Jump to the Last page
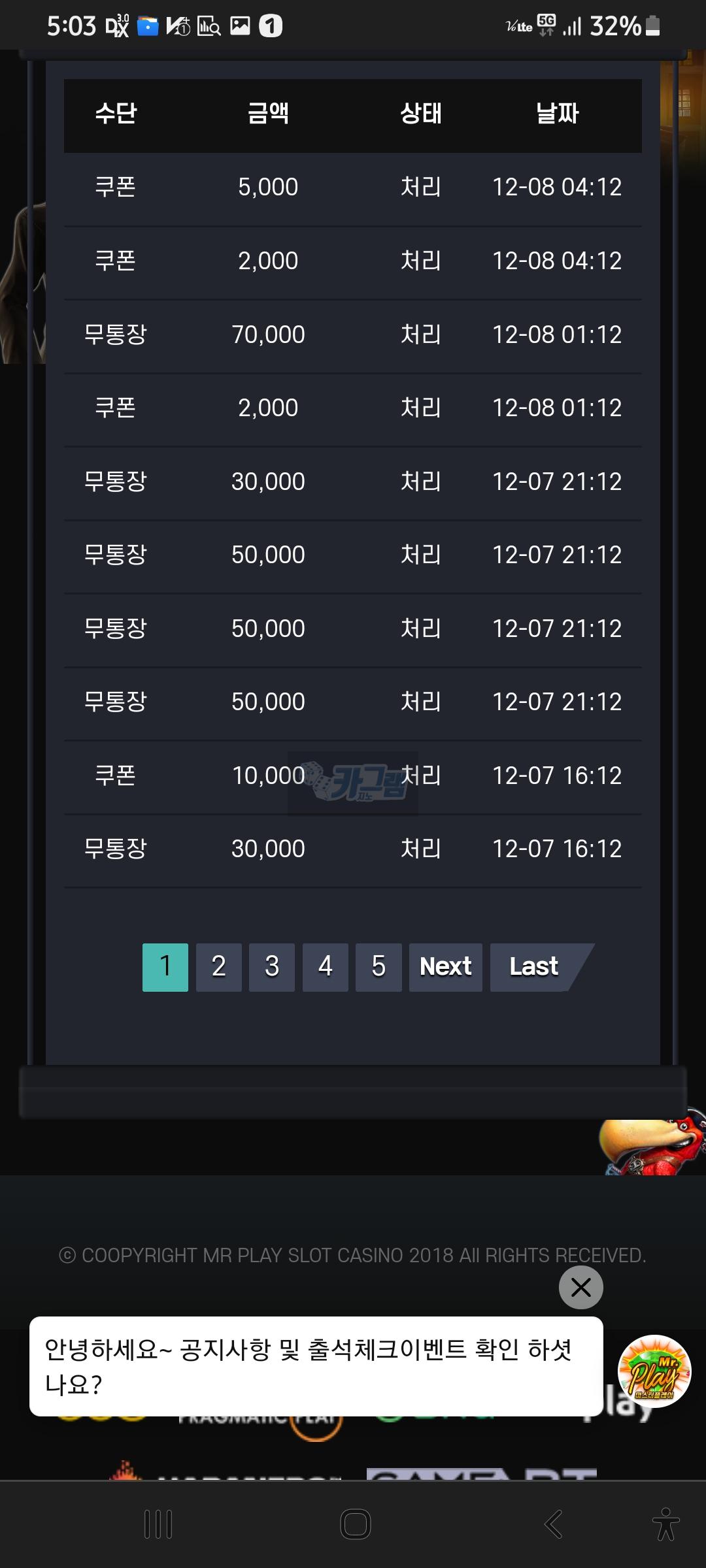The image size is (706, 1568). 534,967
